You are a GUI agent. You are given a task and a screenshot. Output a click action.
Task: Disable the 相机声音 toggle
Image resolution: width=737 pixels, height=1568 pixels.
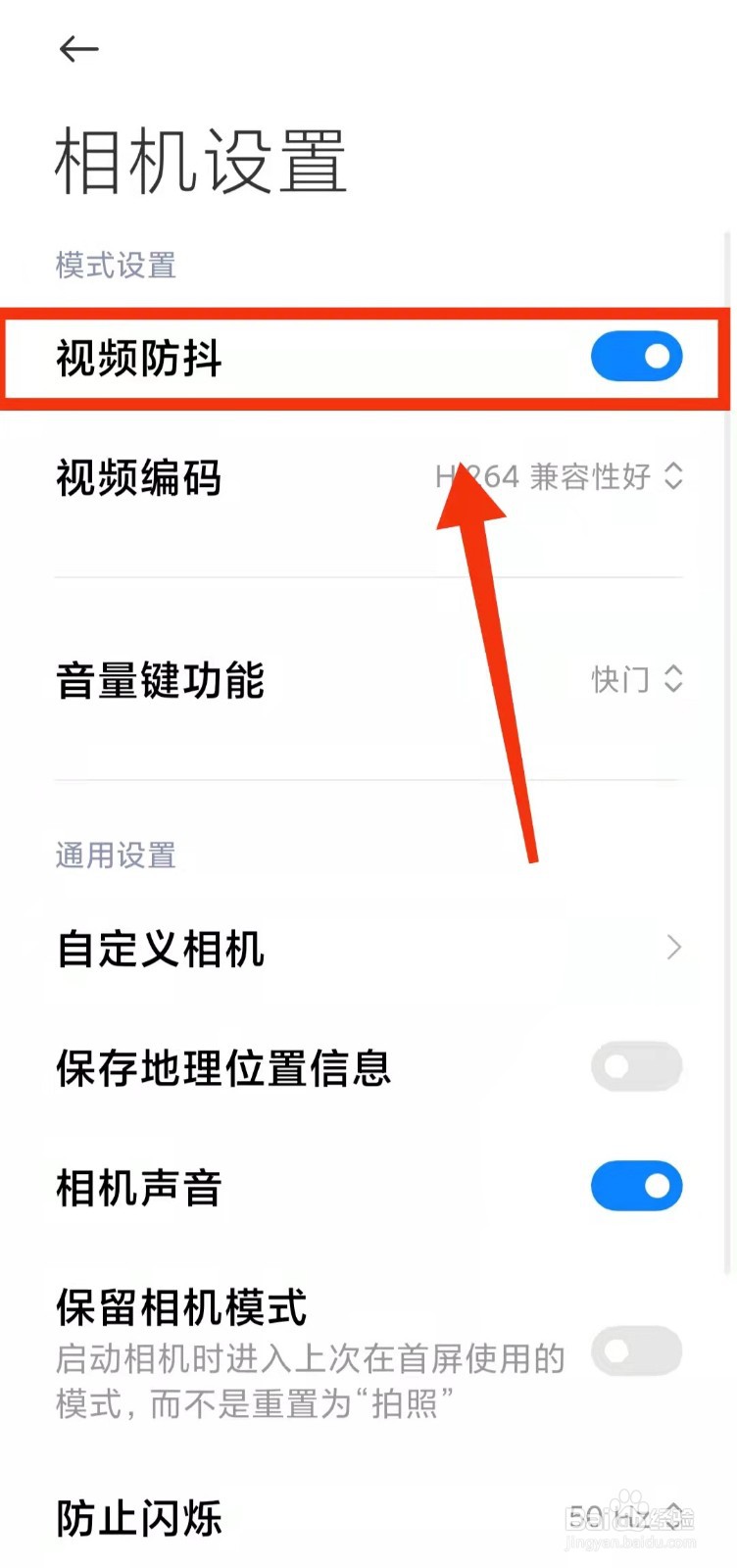(636, 1186)
